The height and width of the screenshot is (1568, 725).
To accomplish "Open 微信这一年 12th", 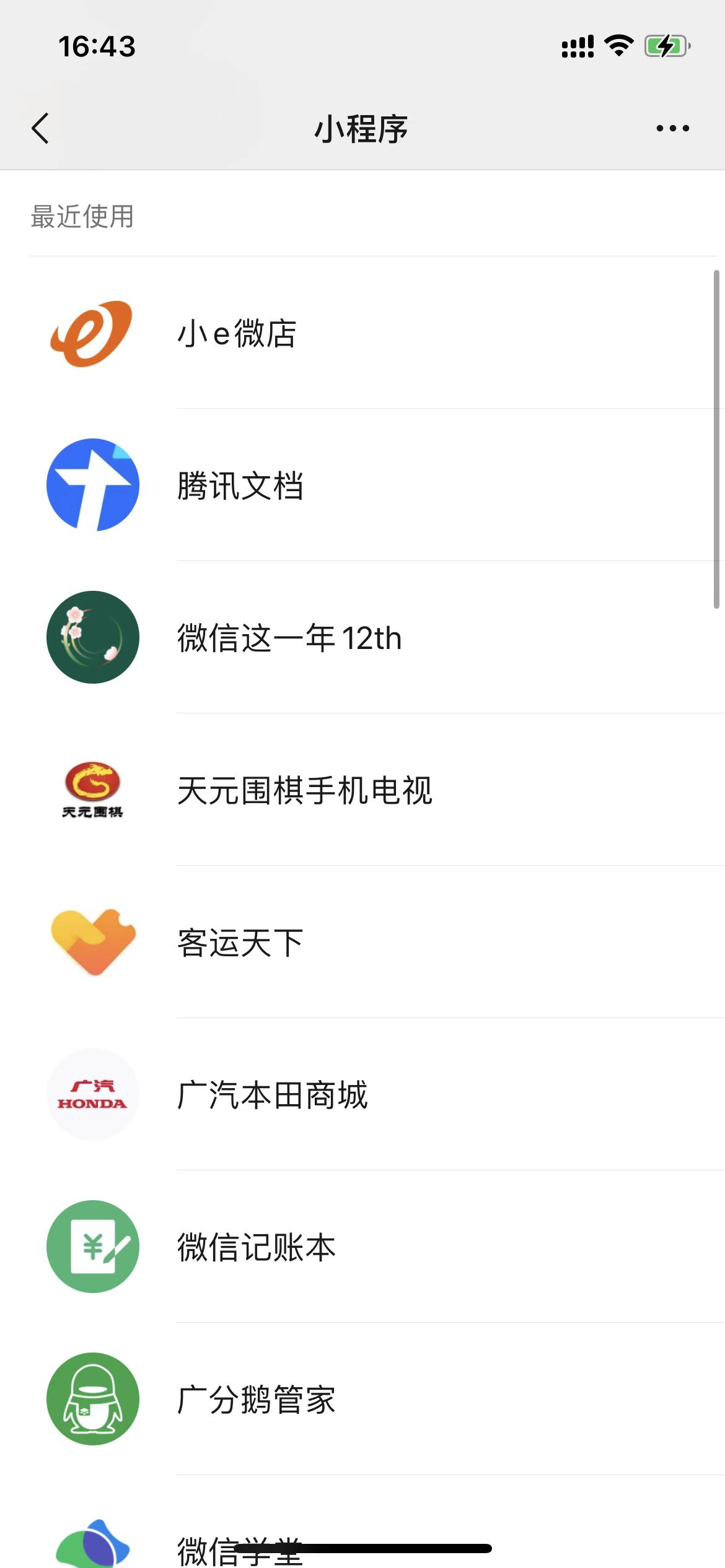I will coord(362,637).
